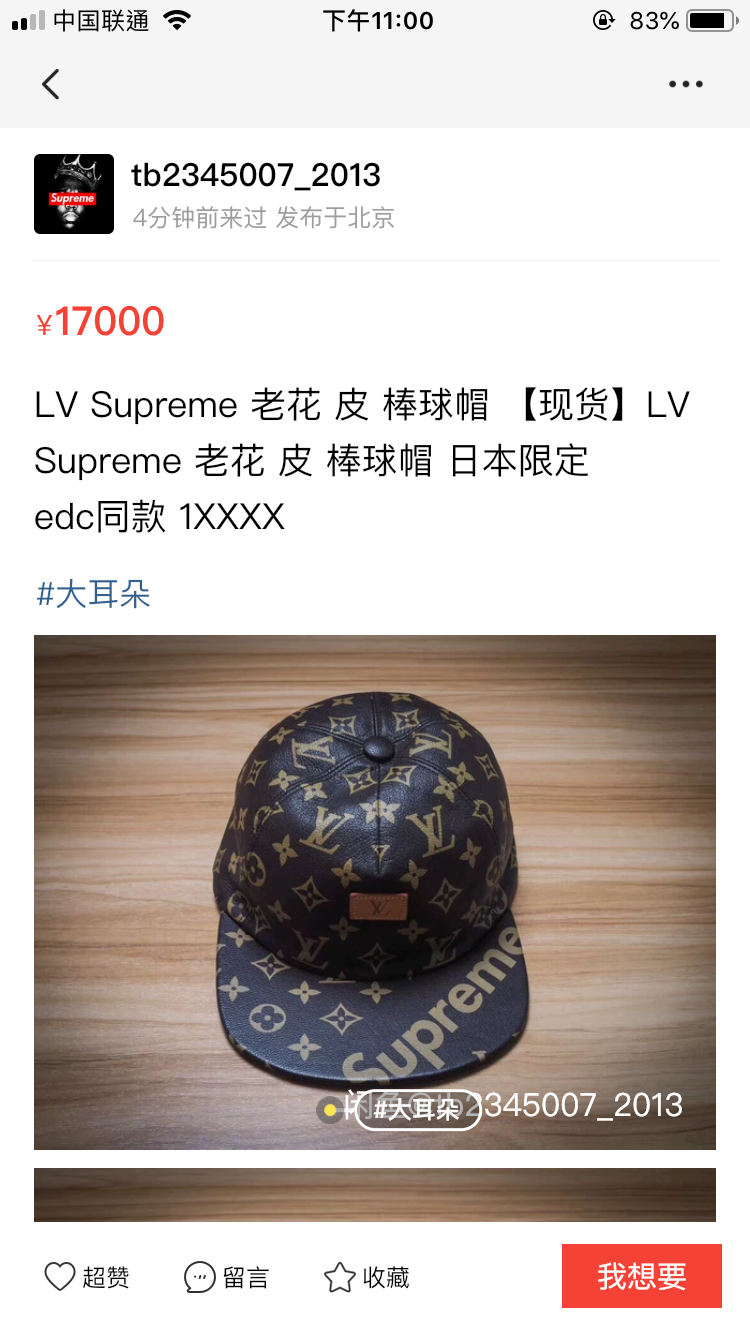The image size is (750, 1334).
Task: Leave a comment via 留言
Action: [x=227, y=1277]
